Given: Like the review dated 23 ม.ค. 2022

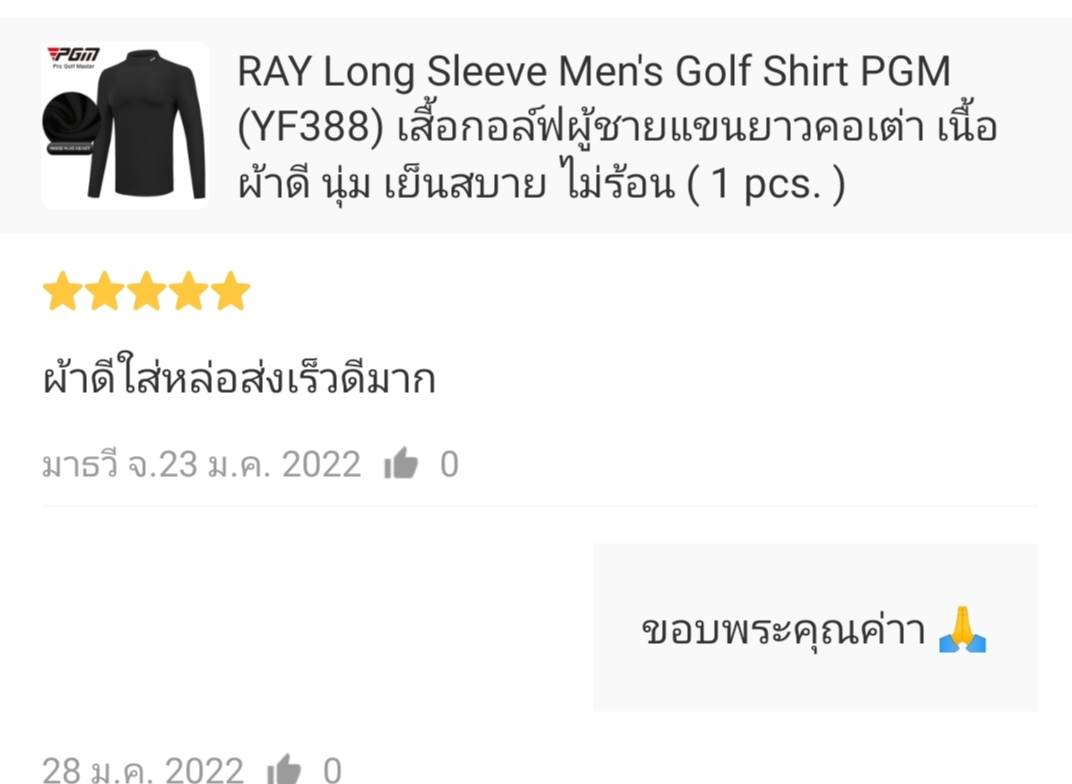Looking at the screenshot, I should (x=401, y=464).
